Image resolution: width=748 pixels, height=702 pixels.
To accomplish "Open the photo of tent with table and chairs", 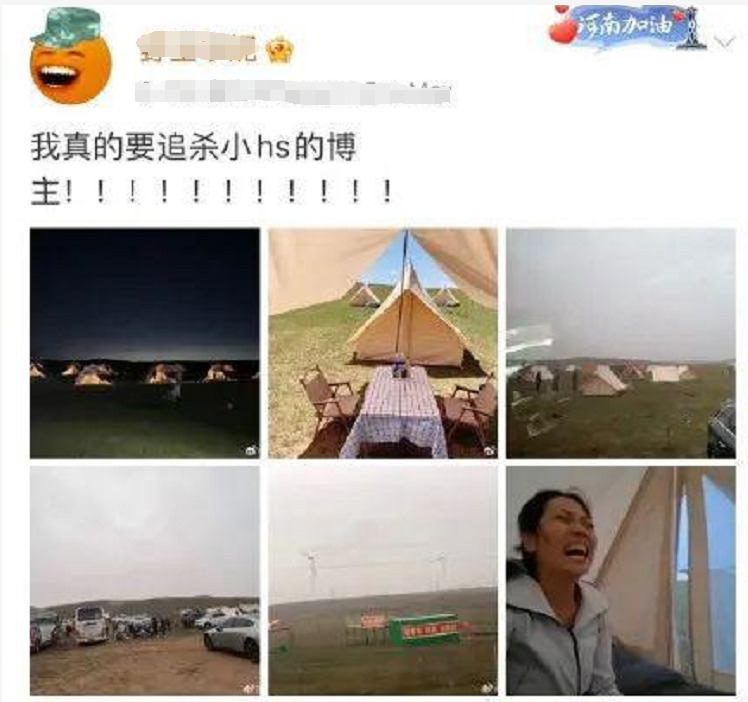I will click(x=382, y=343).
